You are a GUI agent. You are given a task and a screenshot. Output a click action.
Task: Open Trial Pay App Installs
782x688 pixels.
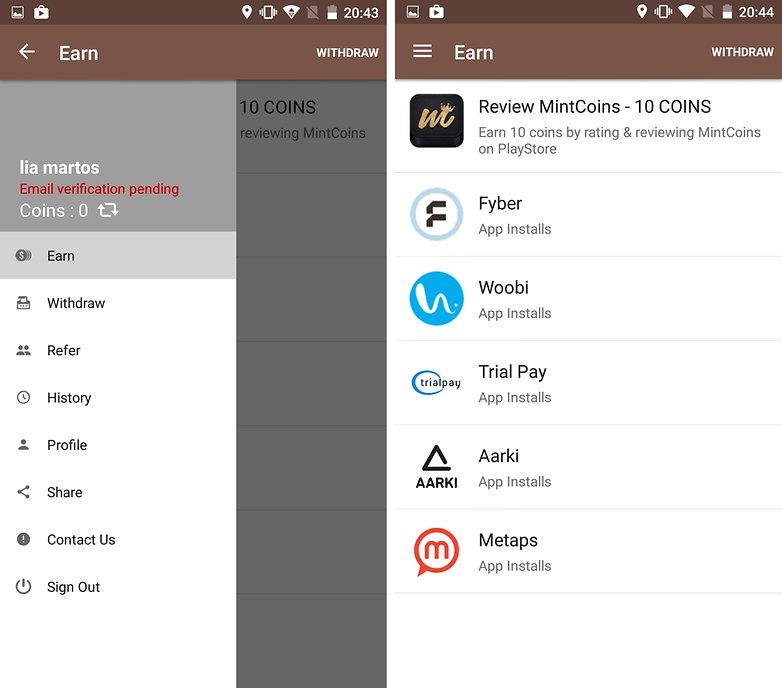[x=588, y=383]
